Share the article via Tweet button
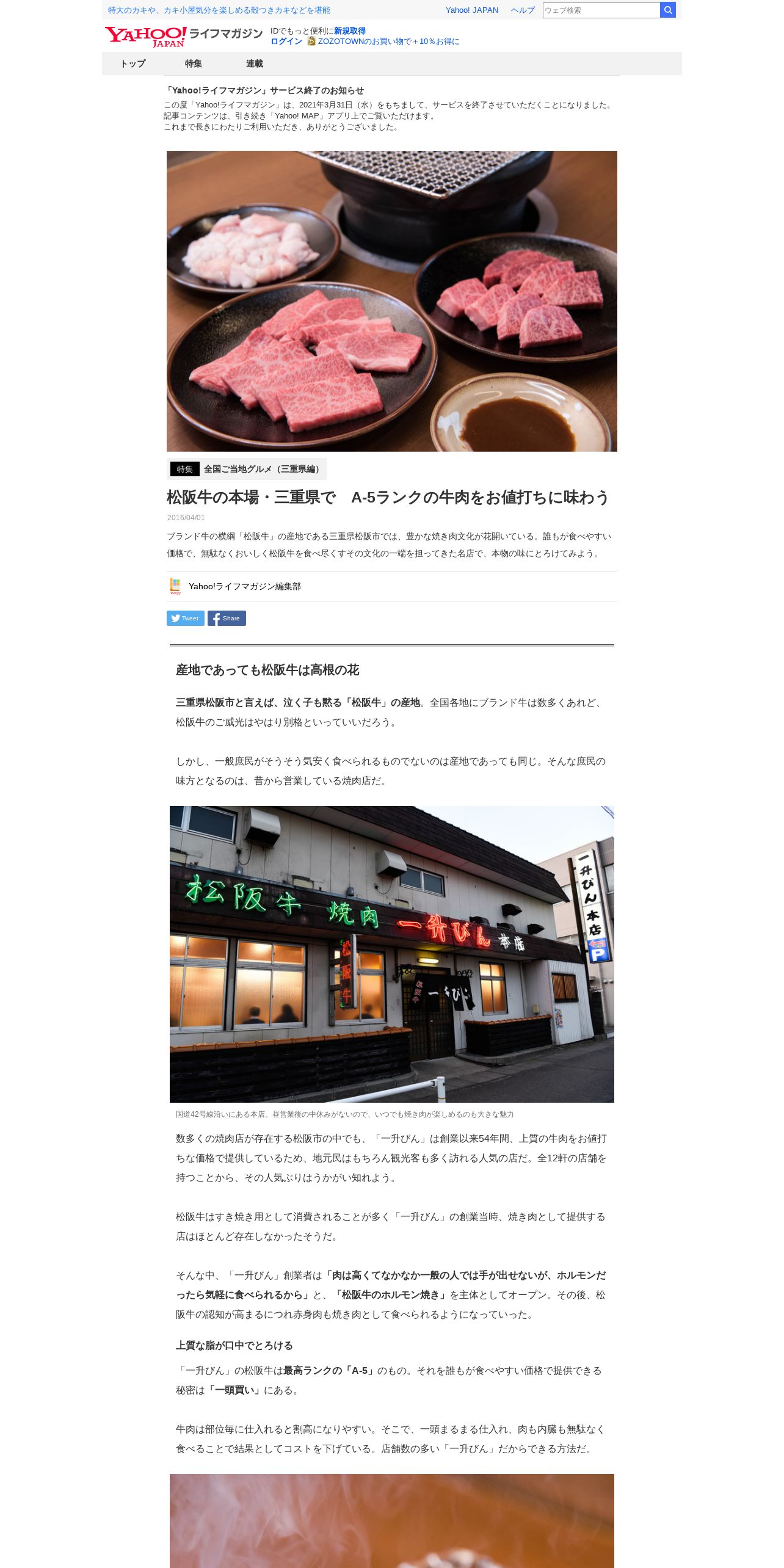The width and height of the screenshot is (784, 1568). click(x=186, y=618)
